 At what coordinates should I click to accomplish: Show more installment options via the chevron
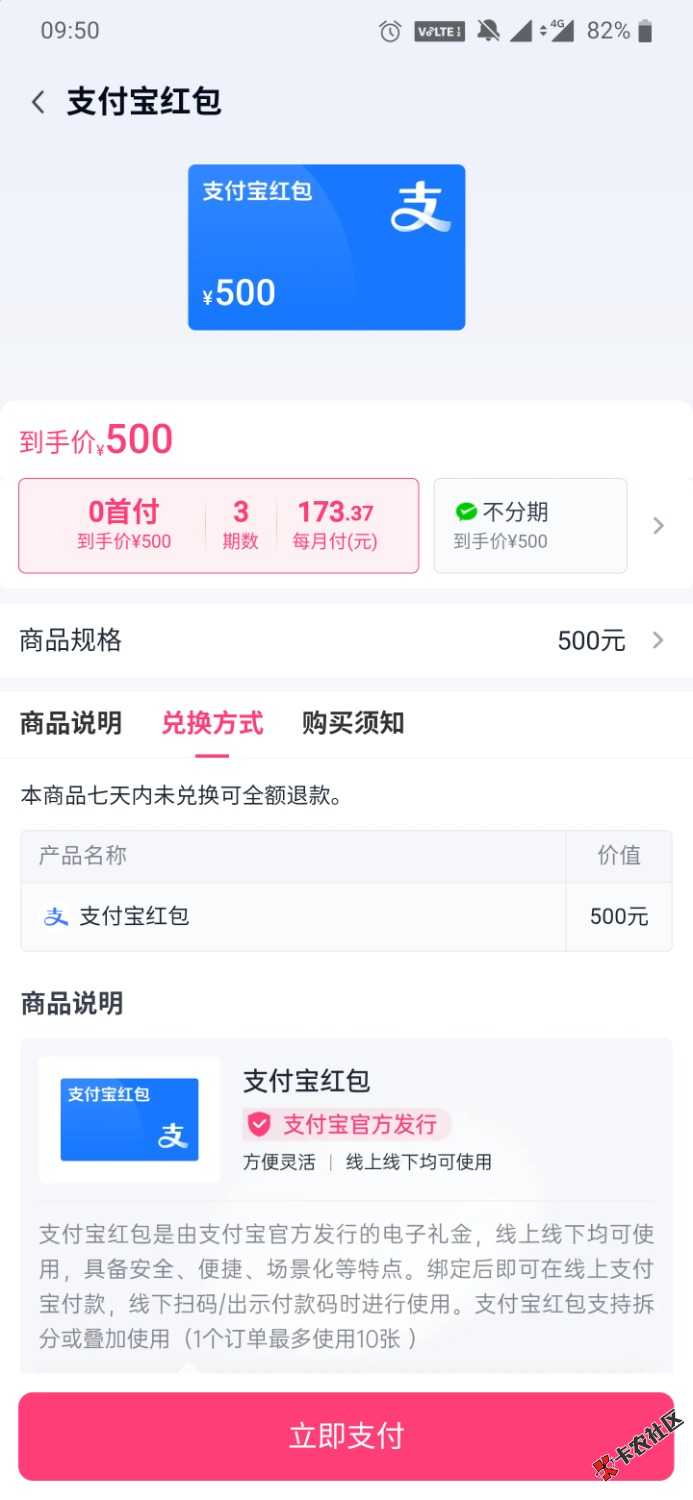click(x=658, y=526)
